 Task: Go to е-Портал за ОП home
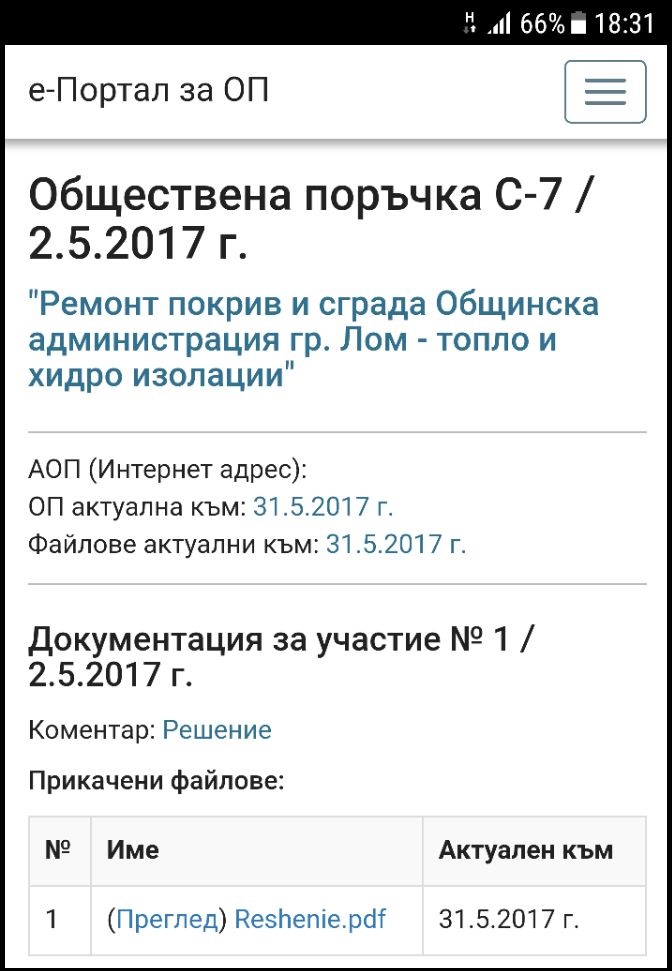click(148, 91)
